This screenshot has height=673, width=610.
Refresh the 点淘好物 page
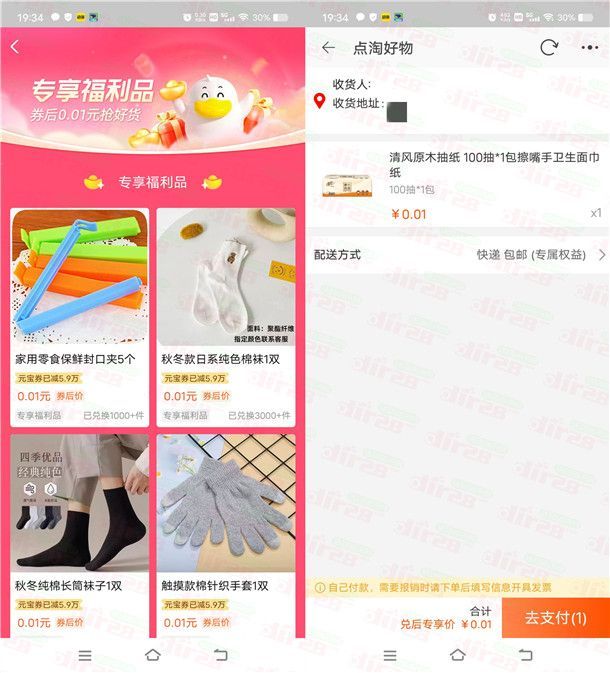(x=549, y=48)
